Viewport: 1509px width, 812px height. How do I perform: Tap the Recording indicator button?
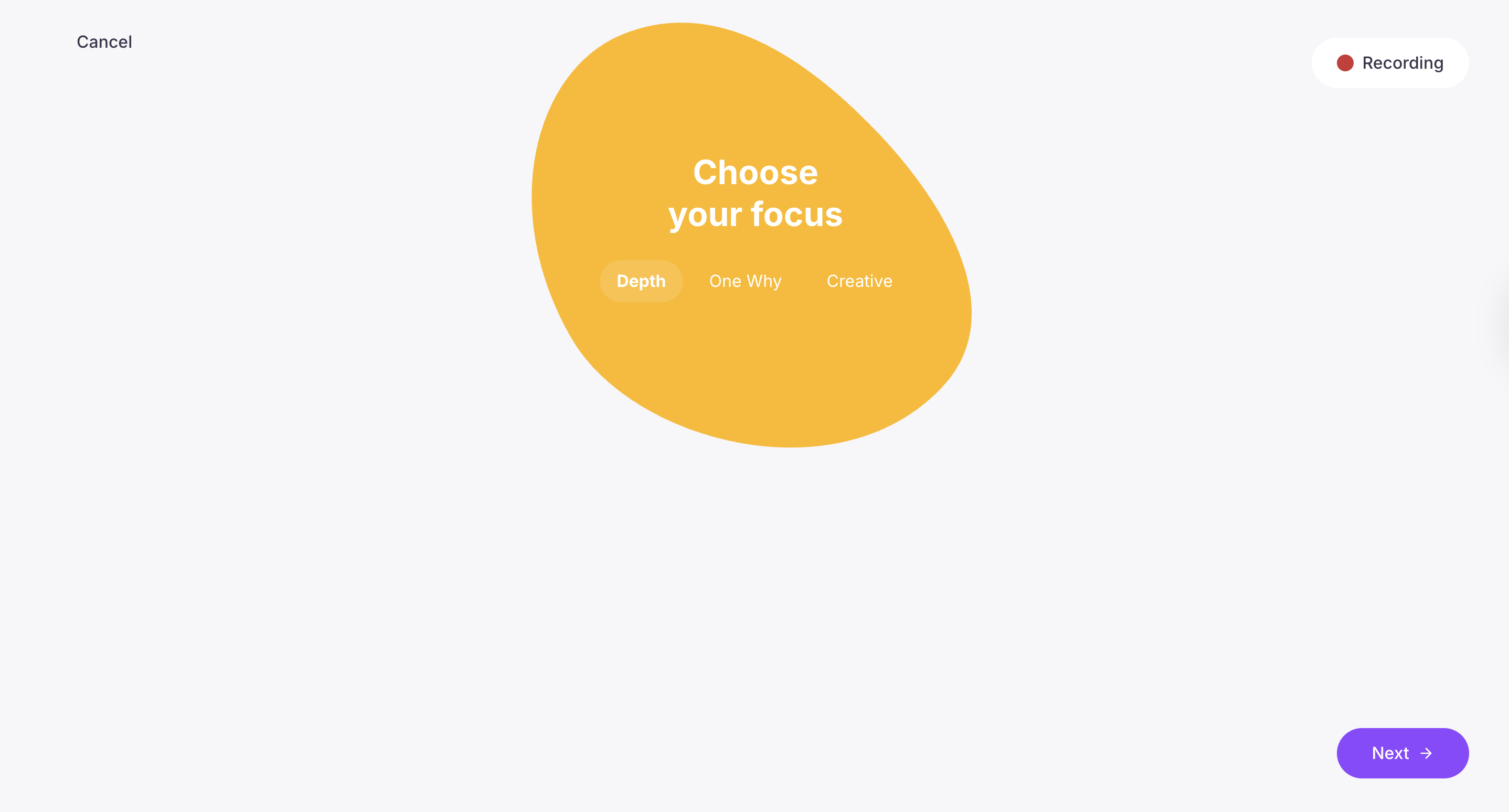(1389, 63)
